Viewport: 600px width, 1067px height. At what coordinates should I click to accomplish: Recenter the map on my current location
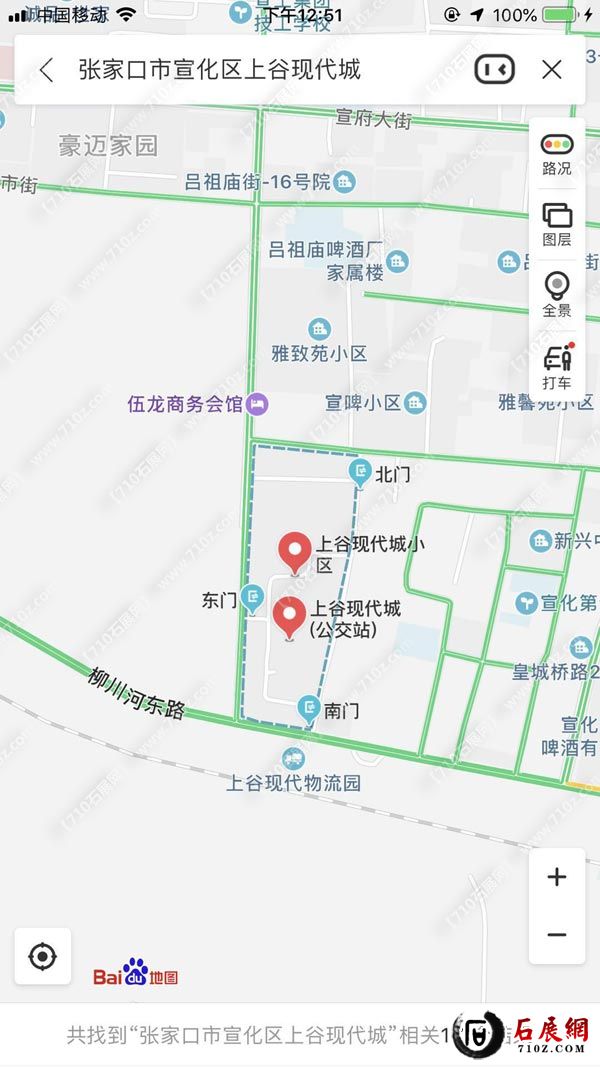click(x=43, y=957)
